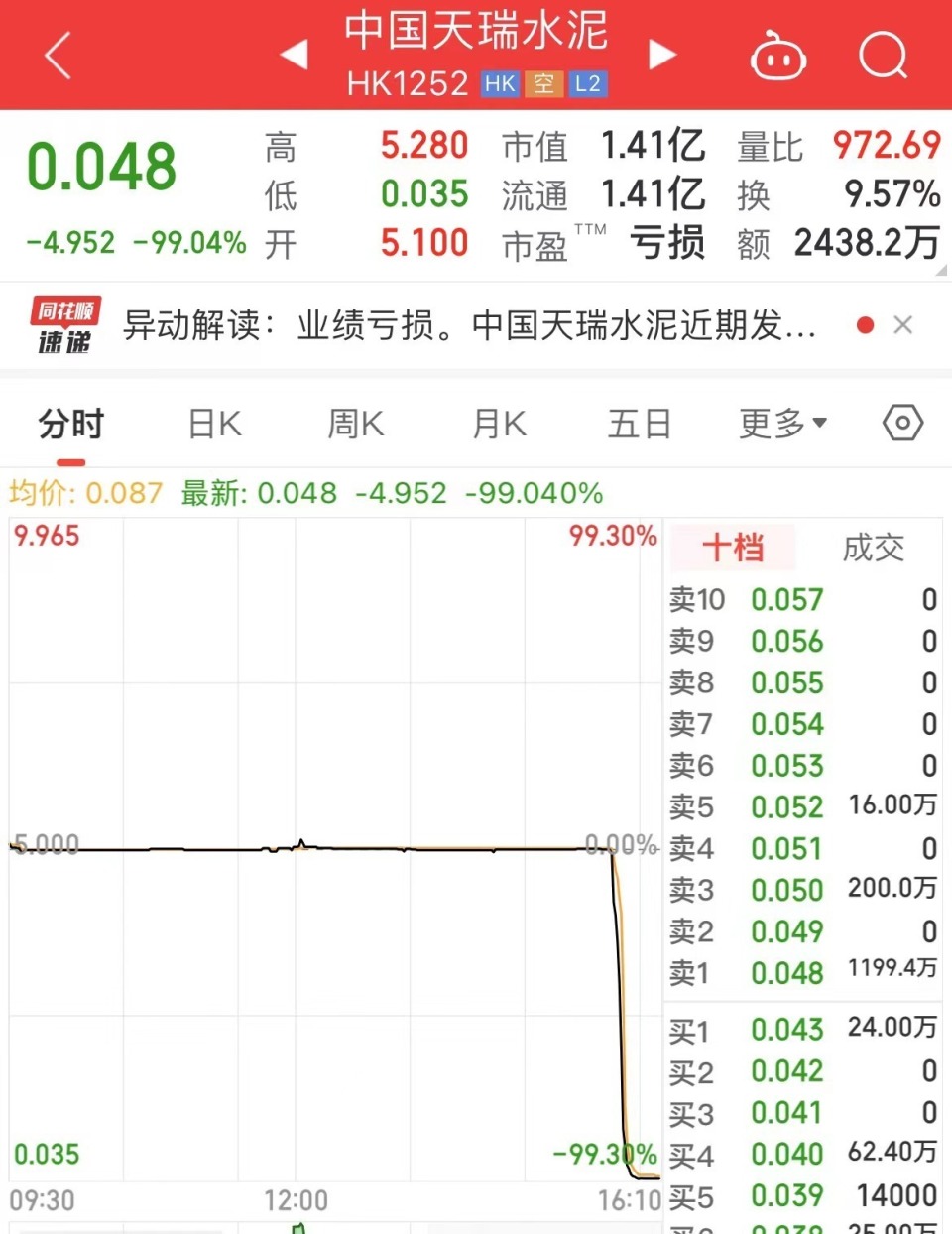Tap the next stock arrow
952x1234 pixels.
click(662, 56)
